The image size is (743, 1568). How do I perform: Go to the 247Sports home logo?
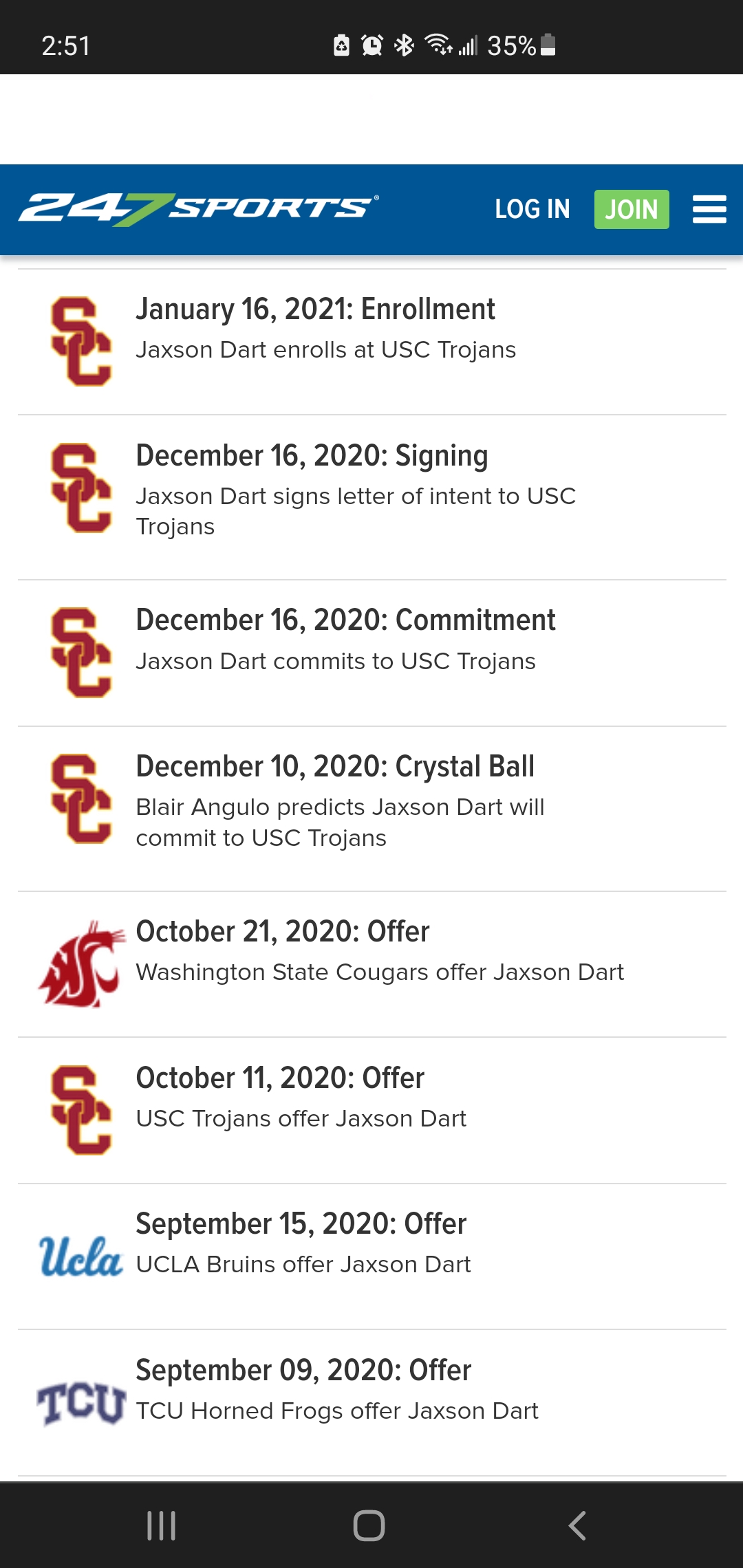click(x=198, y=209)
